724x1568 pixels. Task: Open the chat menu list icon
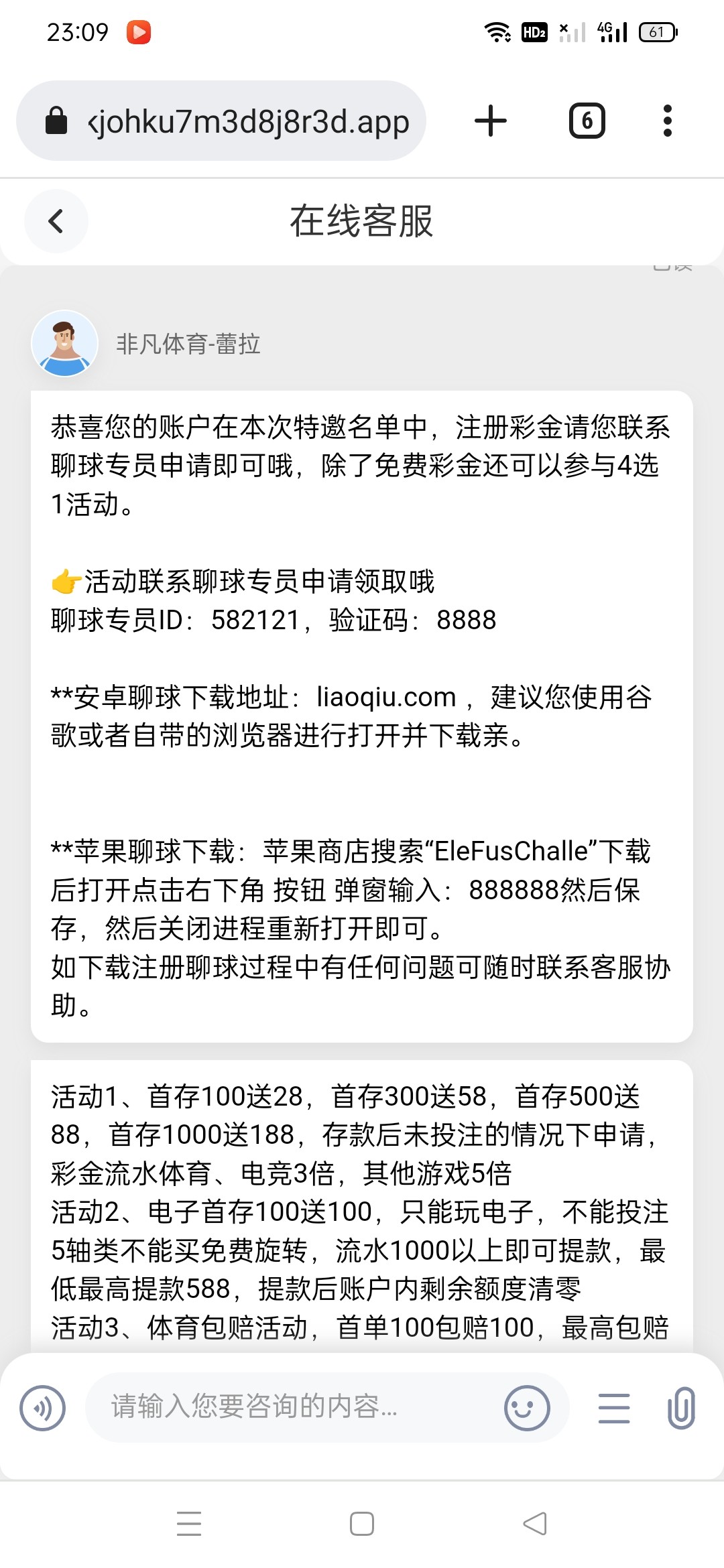click(x=613, y=1408)
